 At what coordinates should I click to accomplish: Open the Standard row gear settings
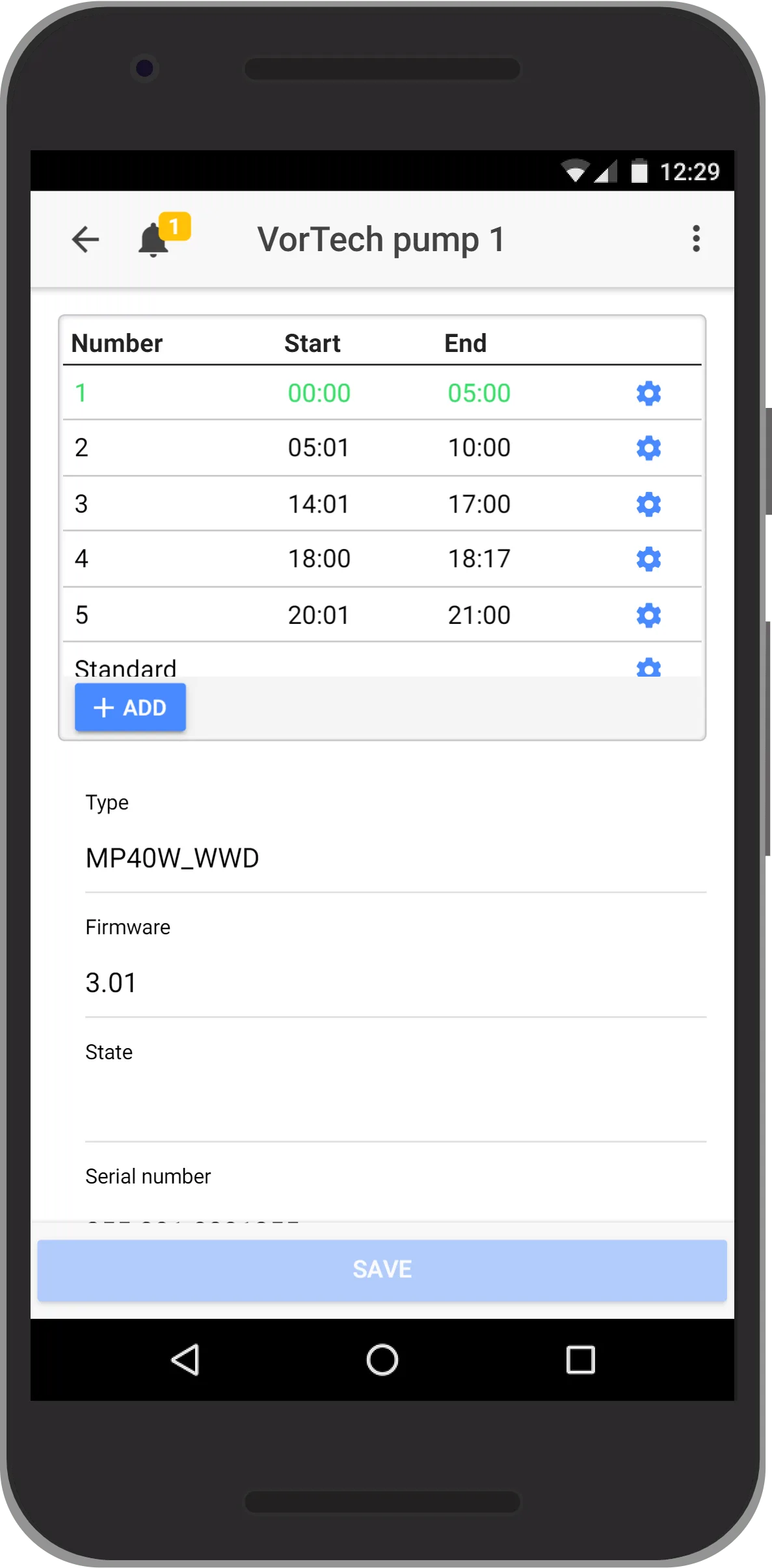coord(648,667)
